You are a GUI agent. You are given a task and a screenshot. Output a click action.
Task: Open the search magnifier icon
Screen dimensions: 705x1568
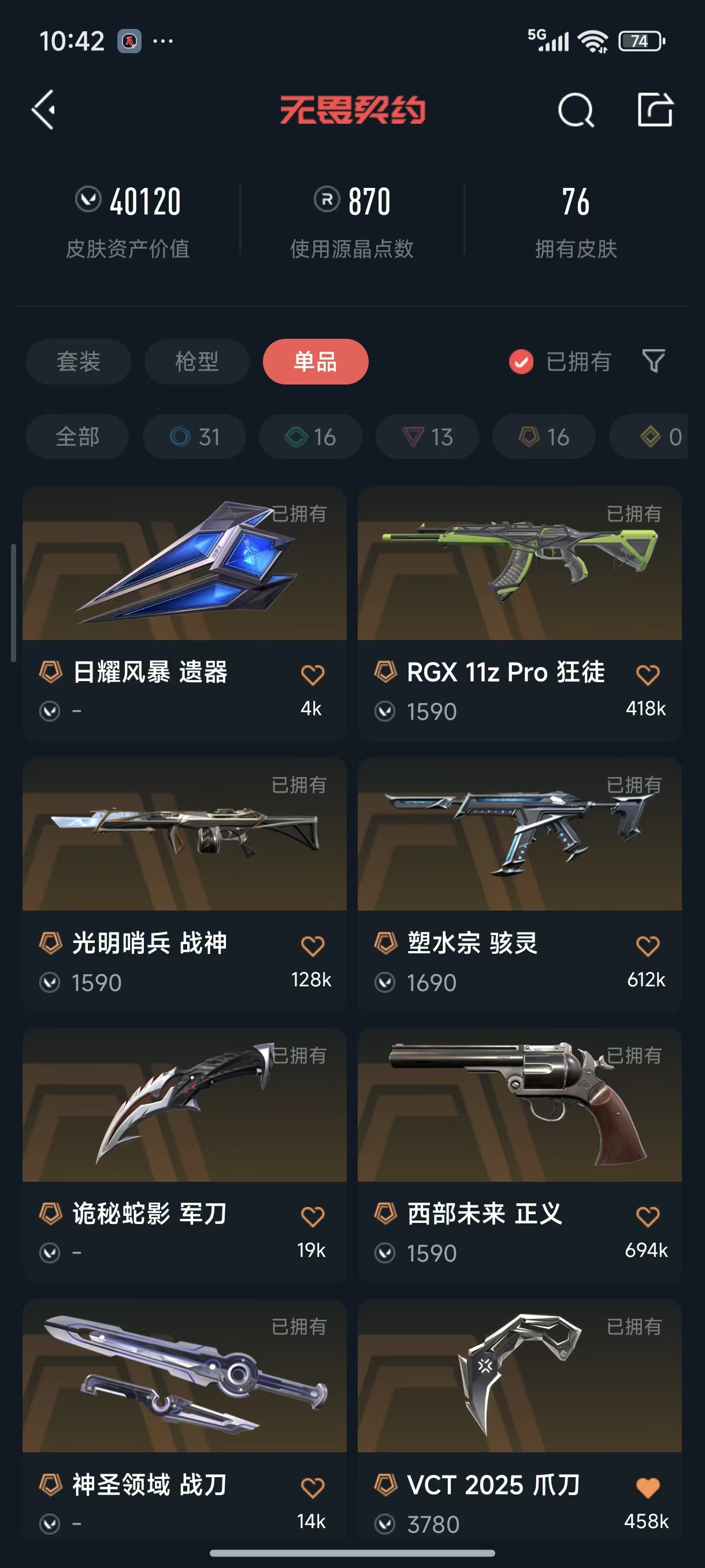pos(575,110)
